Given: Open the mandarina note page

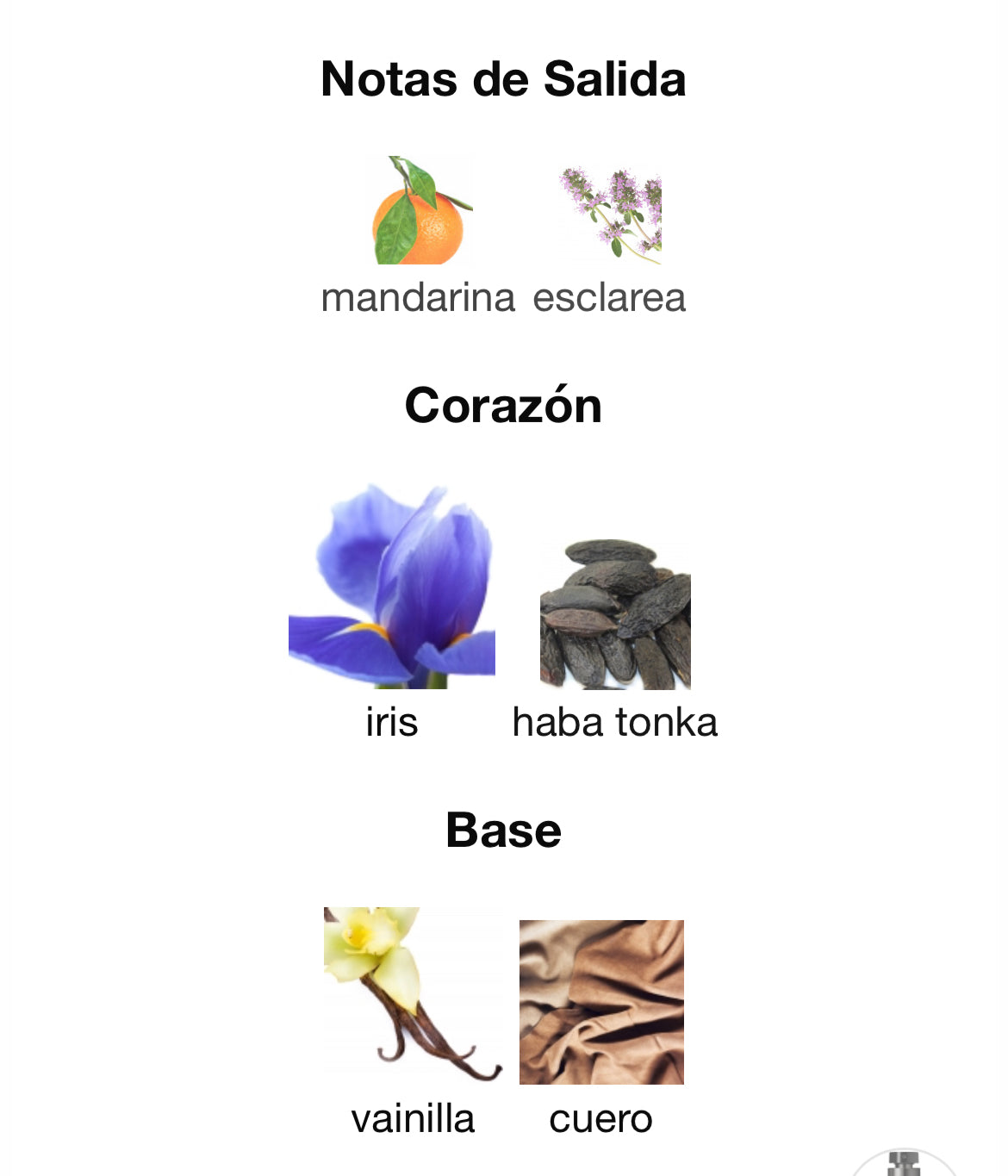Looking at the screenshot, I should point(418,211).
